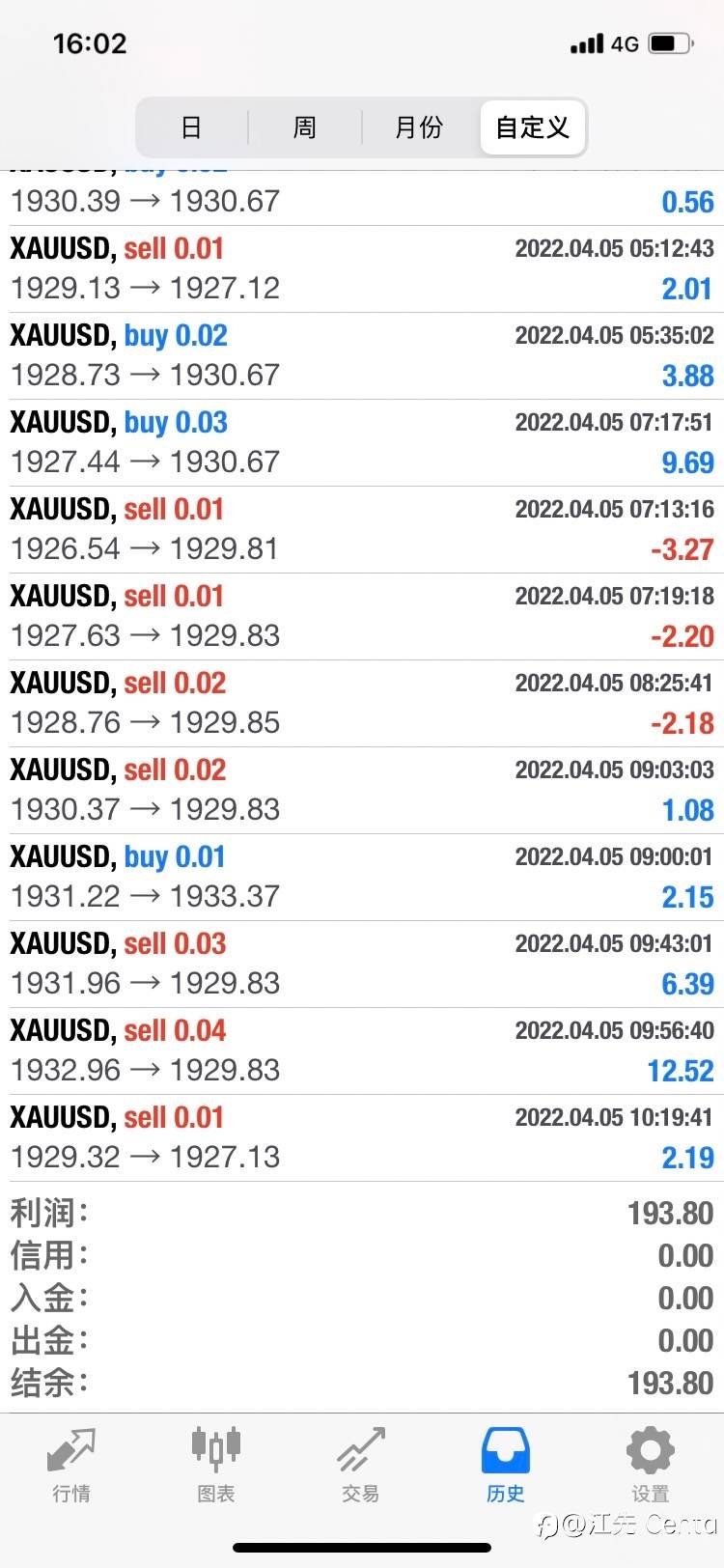The image size is (724, 1568).
Task: Open the 交易 trade tab
Action: [x=361, y=1465]
